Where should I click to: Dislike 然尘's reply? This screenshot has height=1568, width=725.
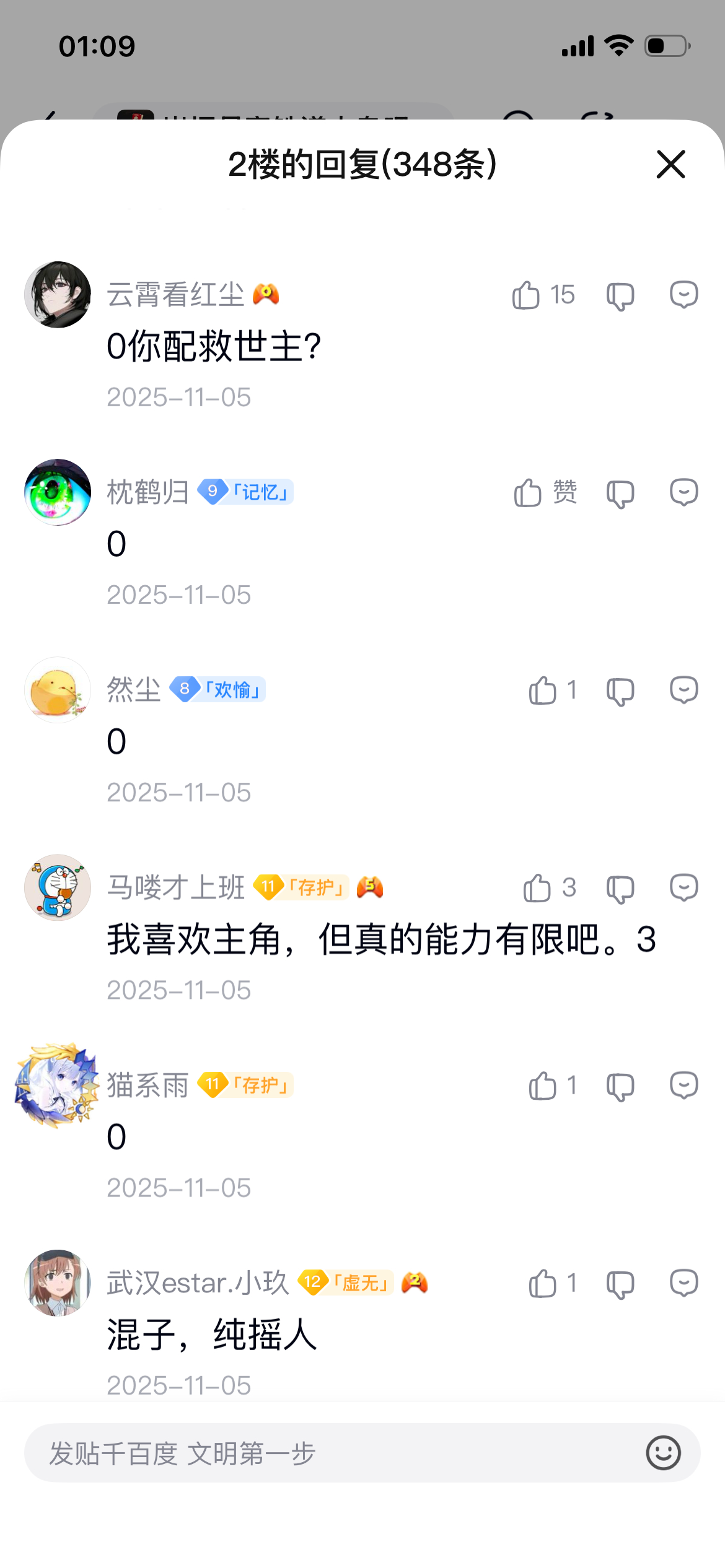620,691
